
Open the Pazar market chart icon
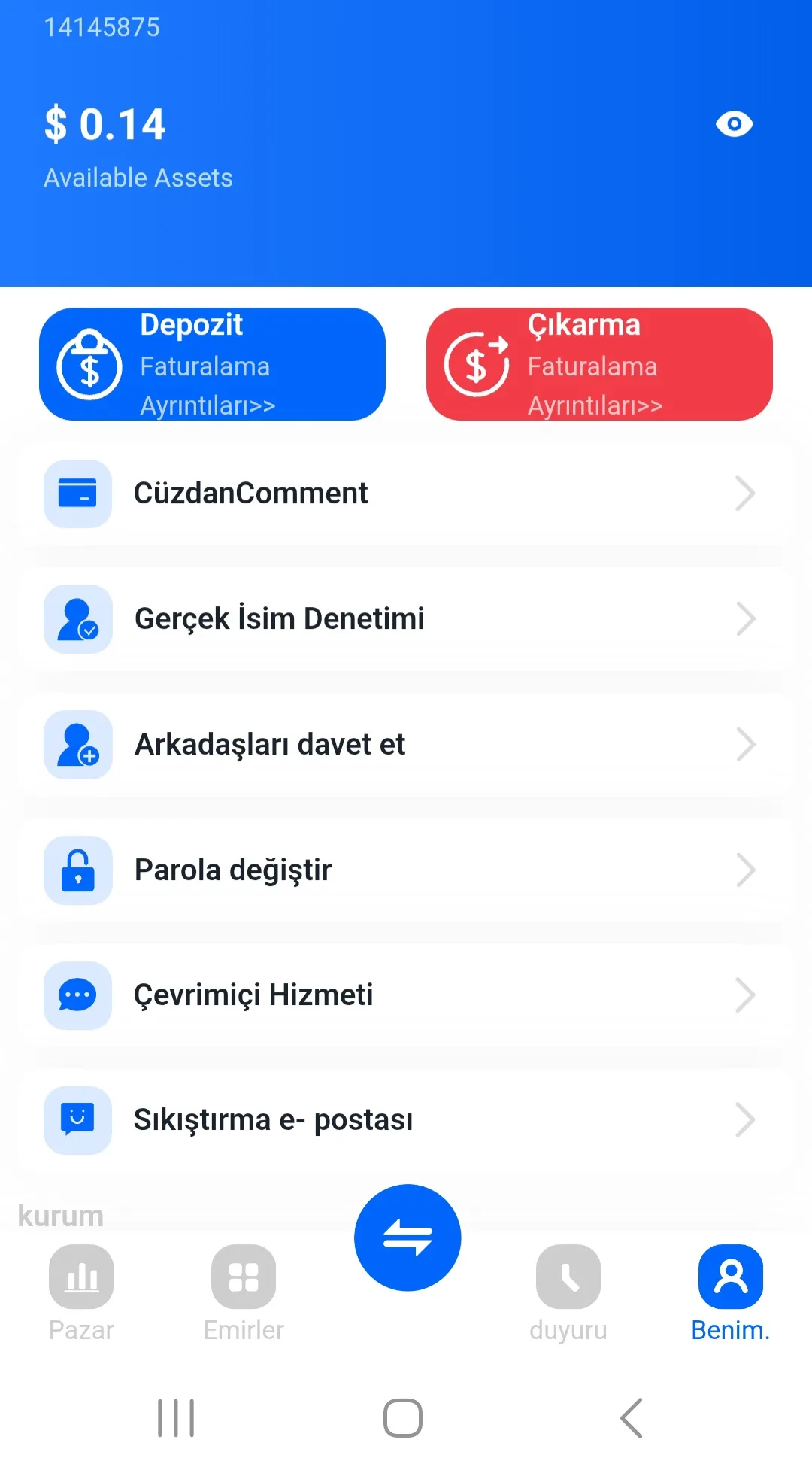coord(81,1276)
